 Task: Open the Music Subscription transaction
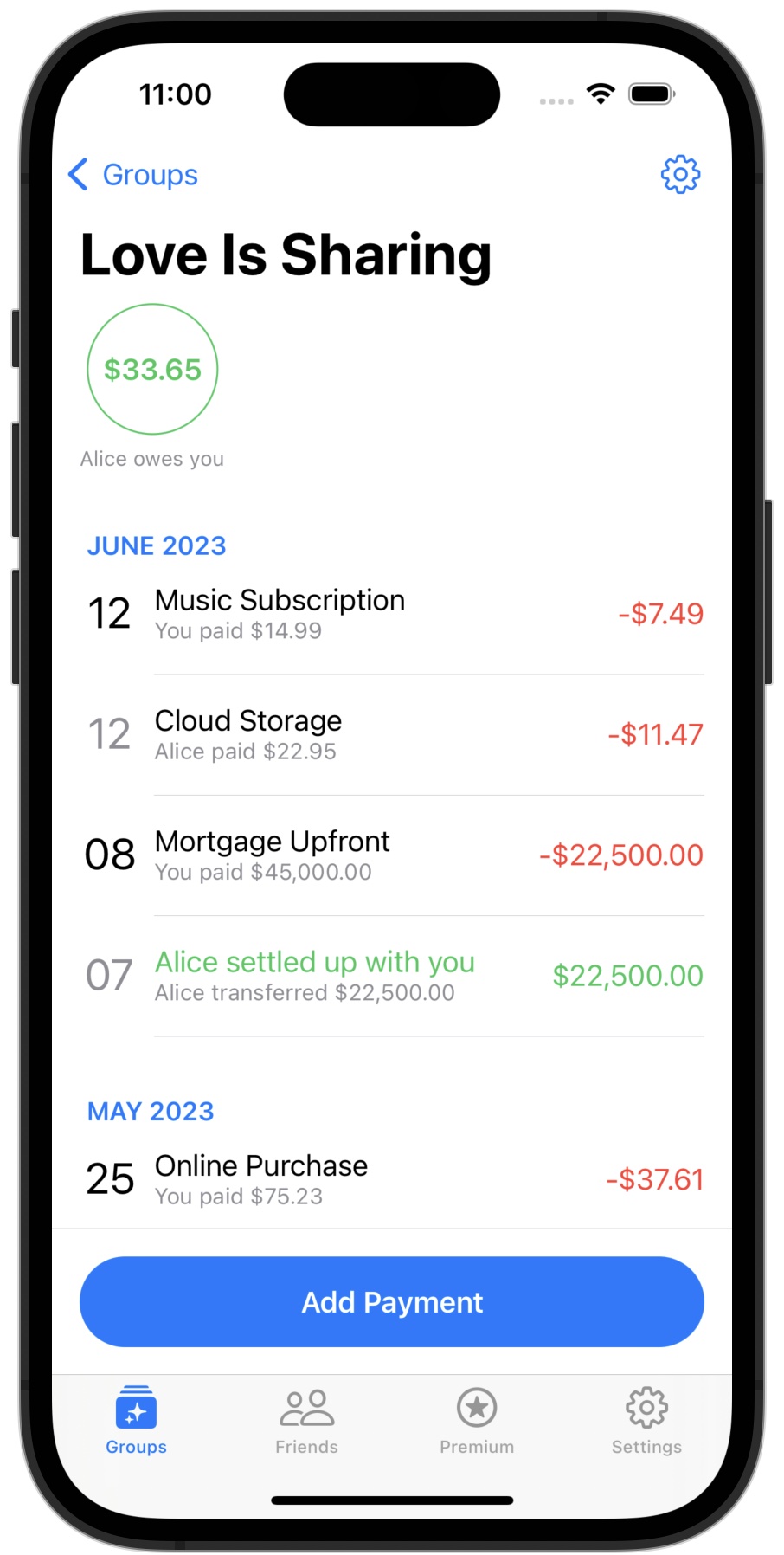coord(389,614)
